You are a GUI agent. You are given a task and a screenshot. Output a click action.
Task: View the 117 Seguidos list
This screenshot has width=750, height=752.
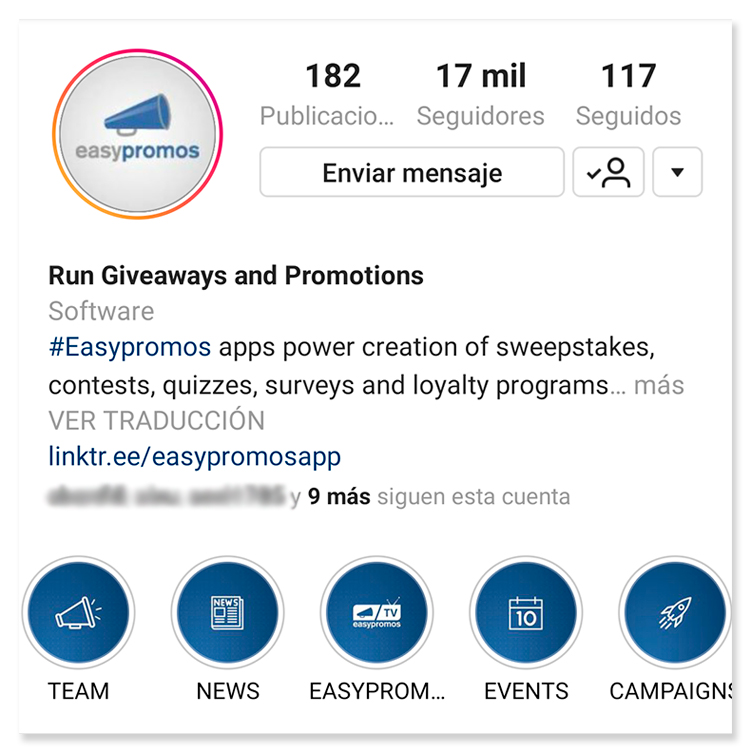pos(628,96)
